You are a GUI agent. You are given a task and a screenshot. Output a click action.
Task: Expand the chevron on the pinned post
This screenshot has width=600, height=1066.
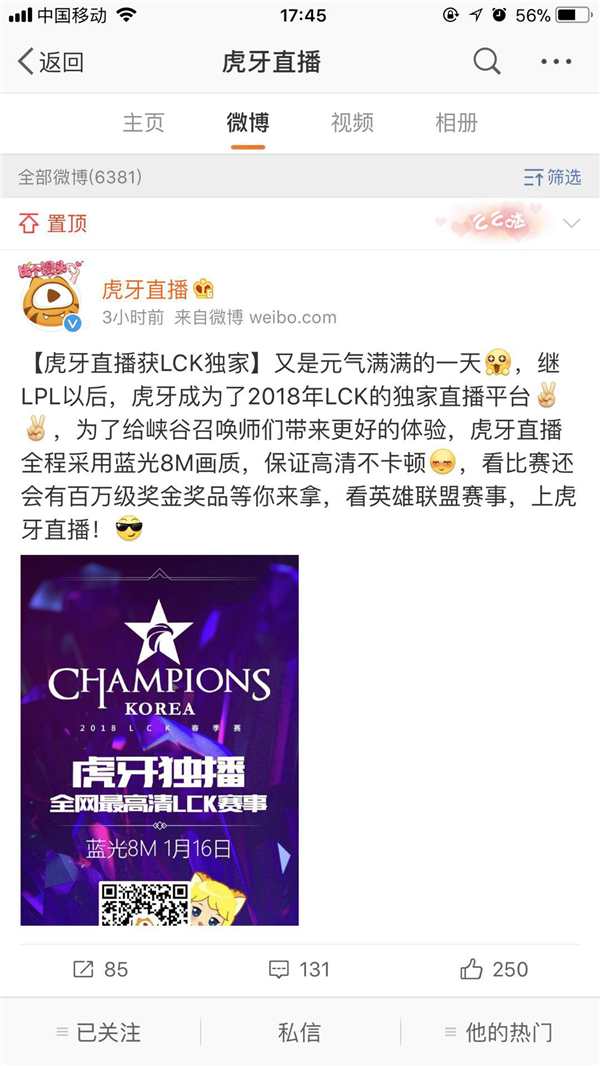point(572,223)
